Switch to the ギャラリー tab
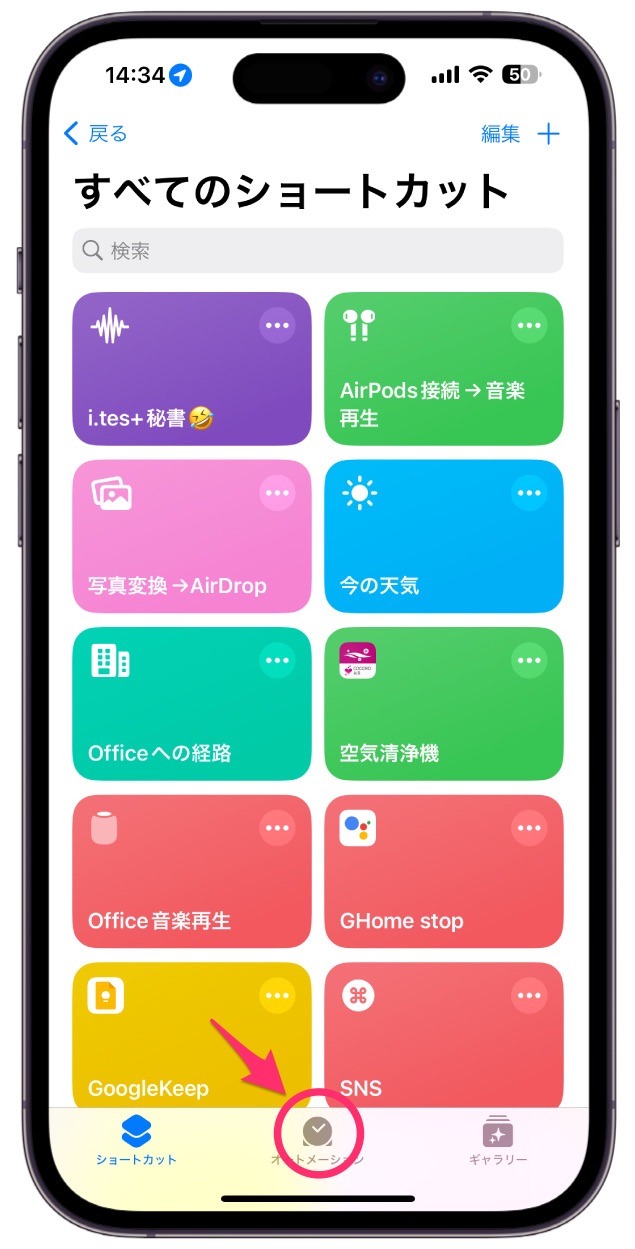Screen dimensions: 635x1249 (498, 1141)
